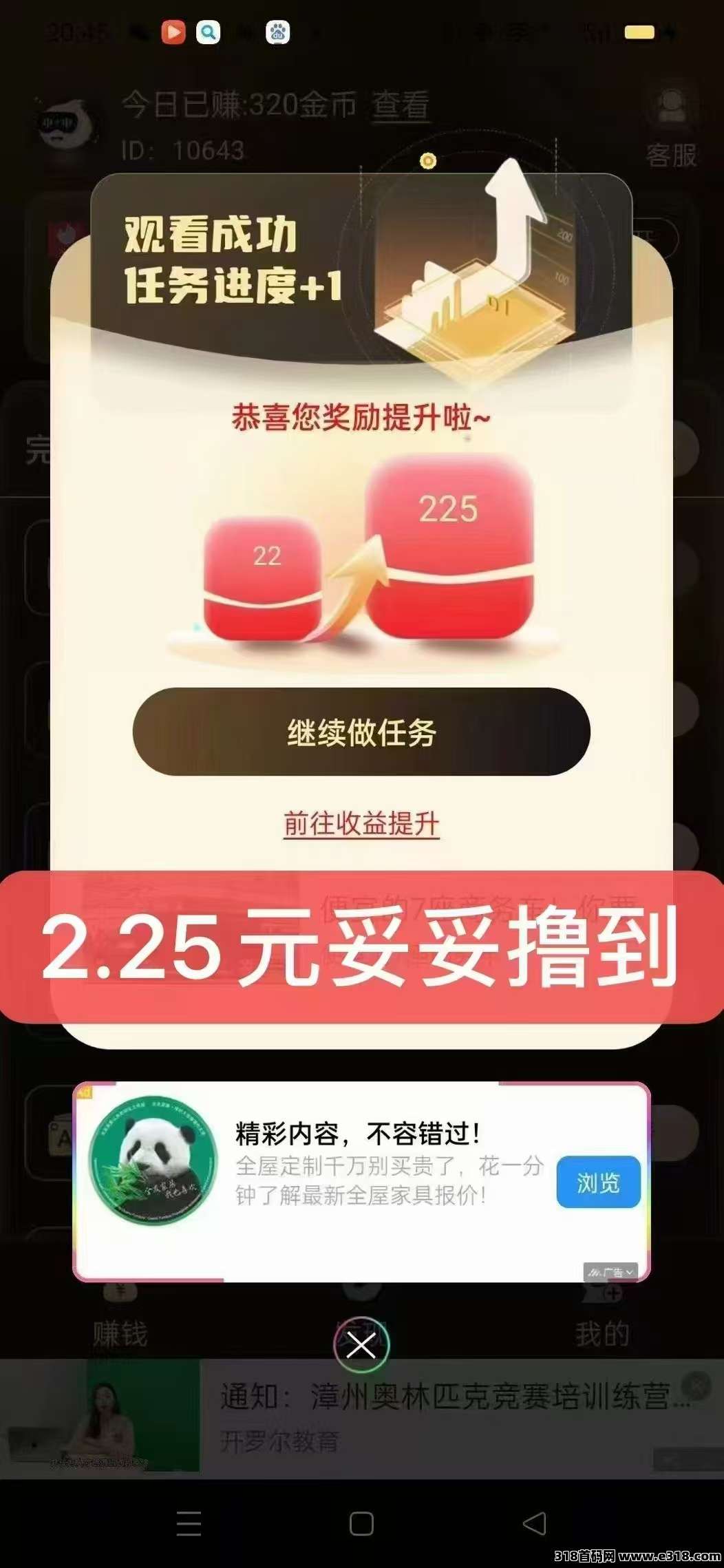
Task: Go to the system home screen
Action: [361, 1524]
